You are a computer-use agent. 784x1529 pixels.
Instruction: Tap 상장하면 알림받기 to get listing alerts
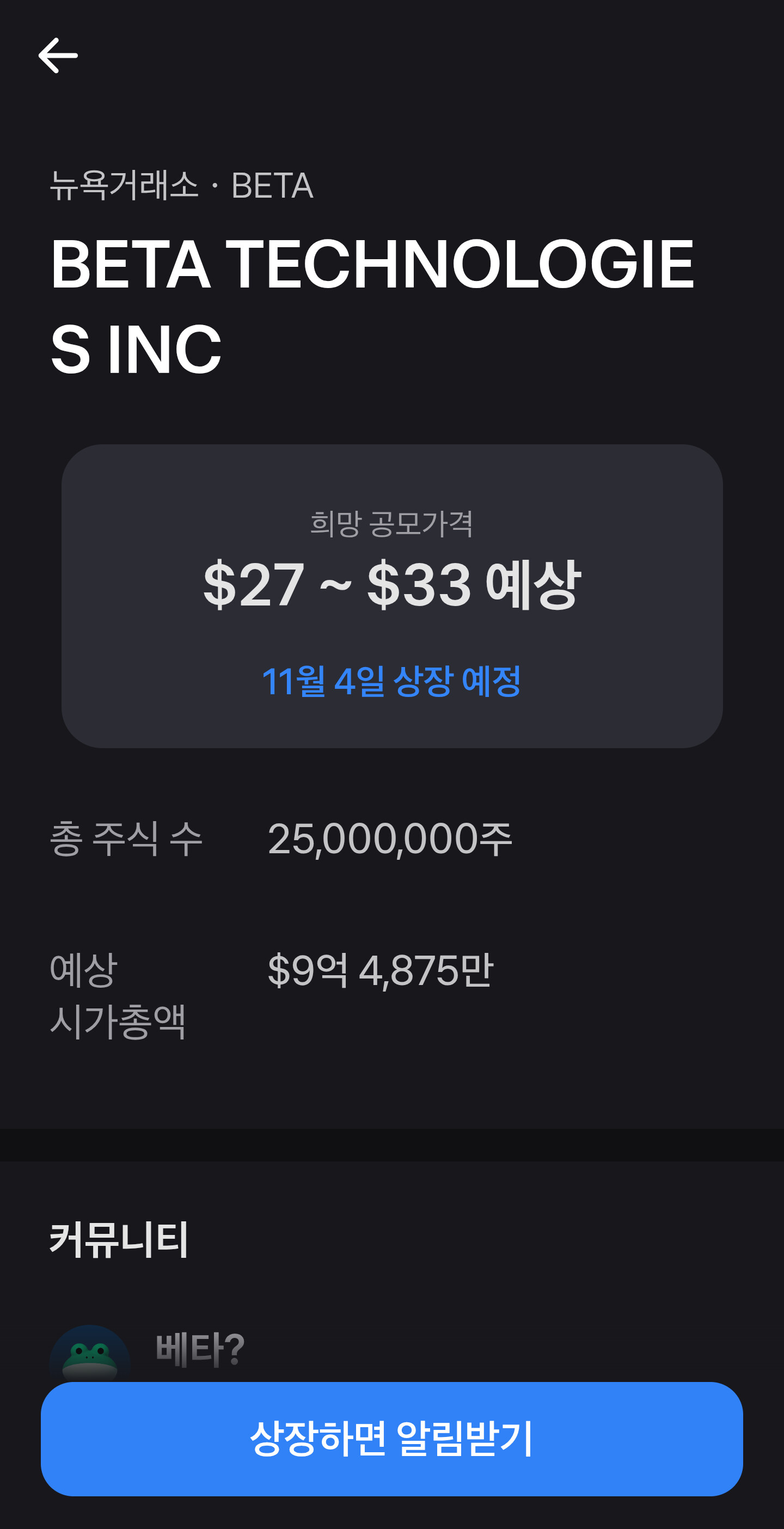click(x=391, y=1439)
